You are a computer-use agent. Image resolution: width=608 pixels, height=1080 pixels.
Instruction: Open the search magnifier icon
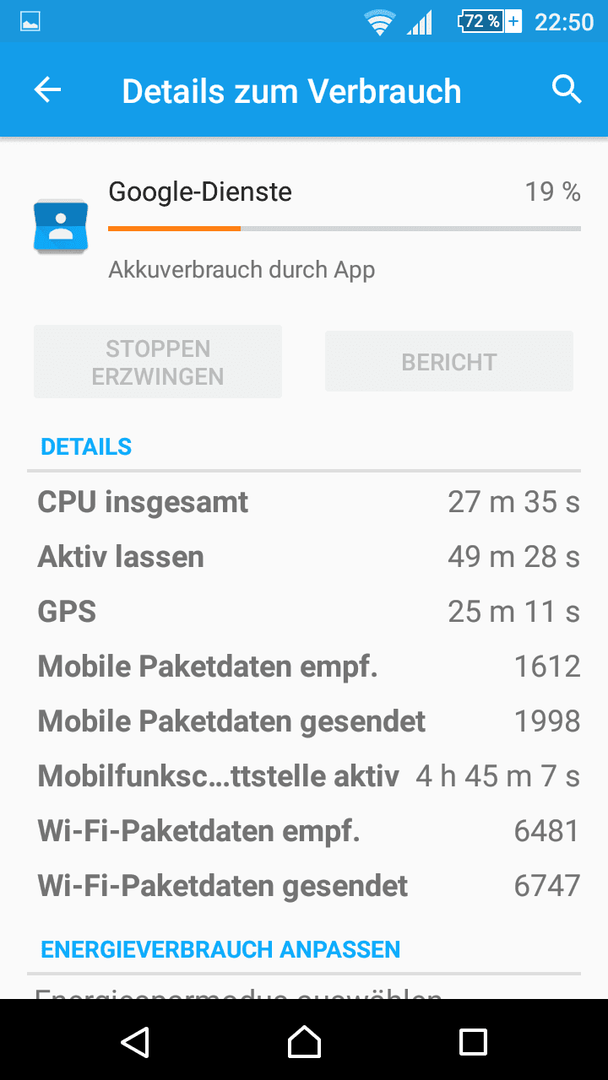point(567,90)
